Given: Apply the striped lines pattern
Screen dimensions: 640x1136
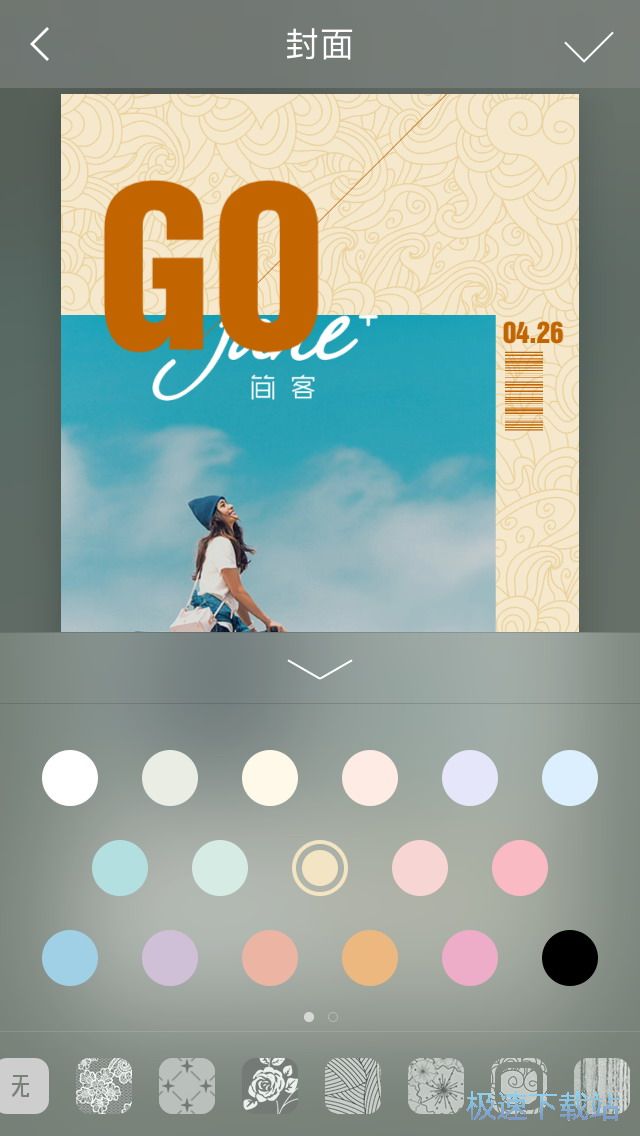Looking at the screenshot, I should pos(353,1086).
